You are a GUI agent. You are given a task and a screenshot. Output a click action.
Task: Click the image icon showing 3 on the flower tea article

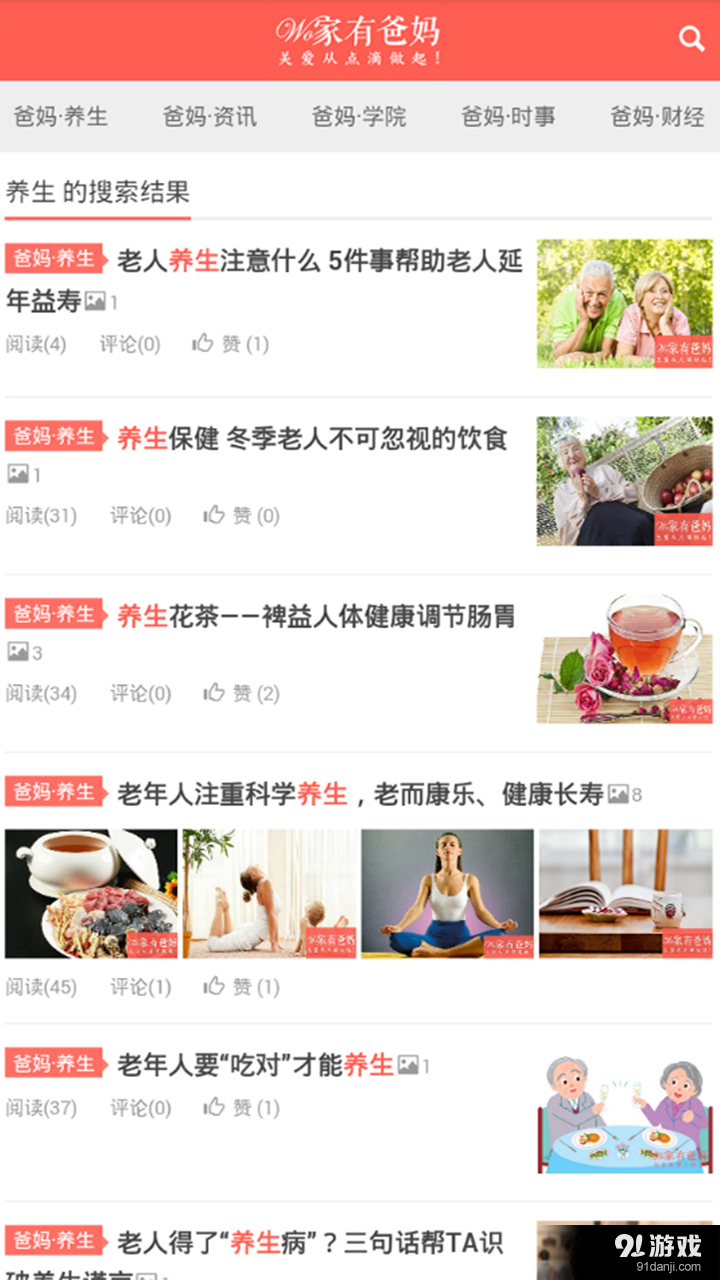(18, 651)
